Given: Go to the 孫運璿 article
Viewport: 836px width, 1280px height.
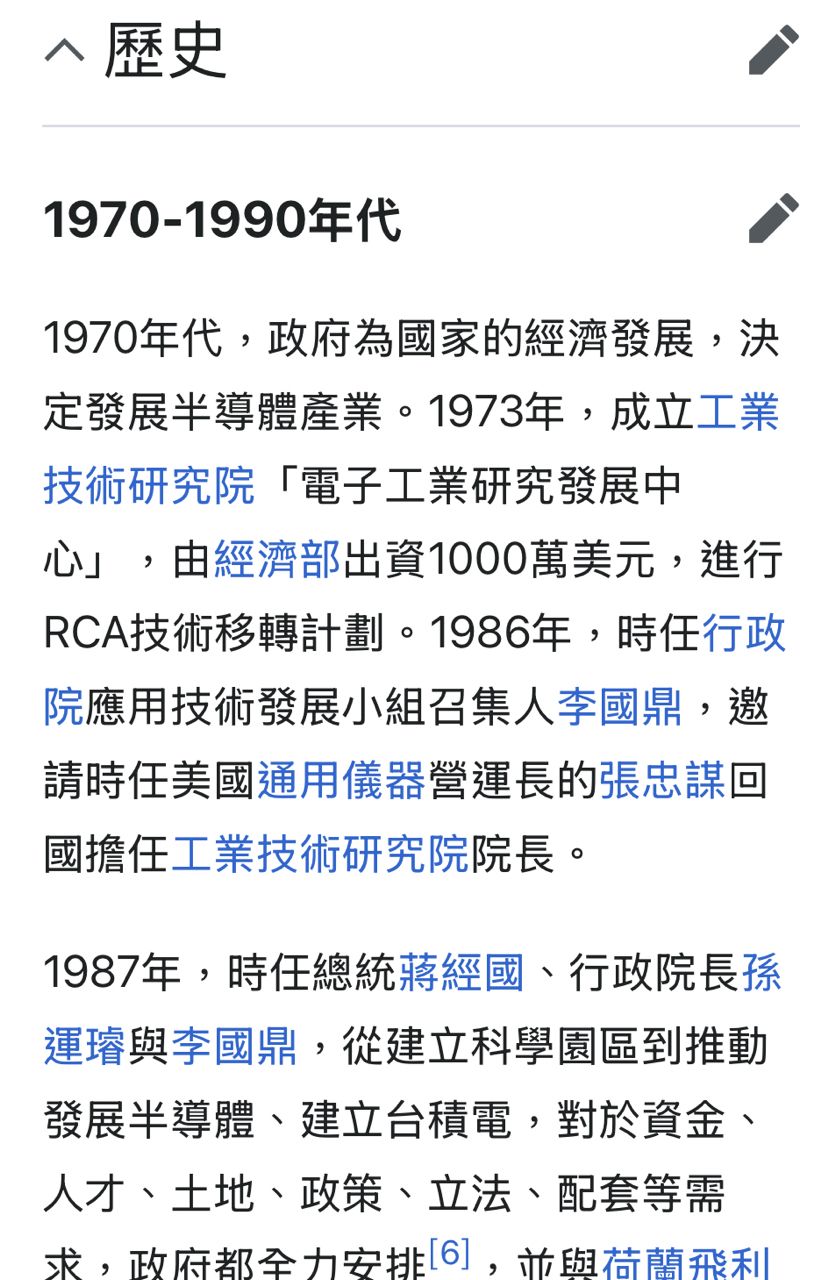Looking at the screenshot, I should [84, 1047].
